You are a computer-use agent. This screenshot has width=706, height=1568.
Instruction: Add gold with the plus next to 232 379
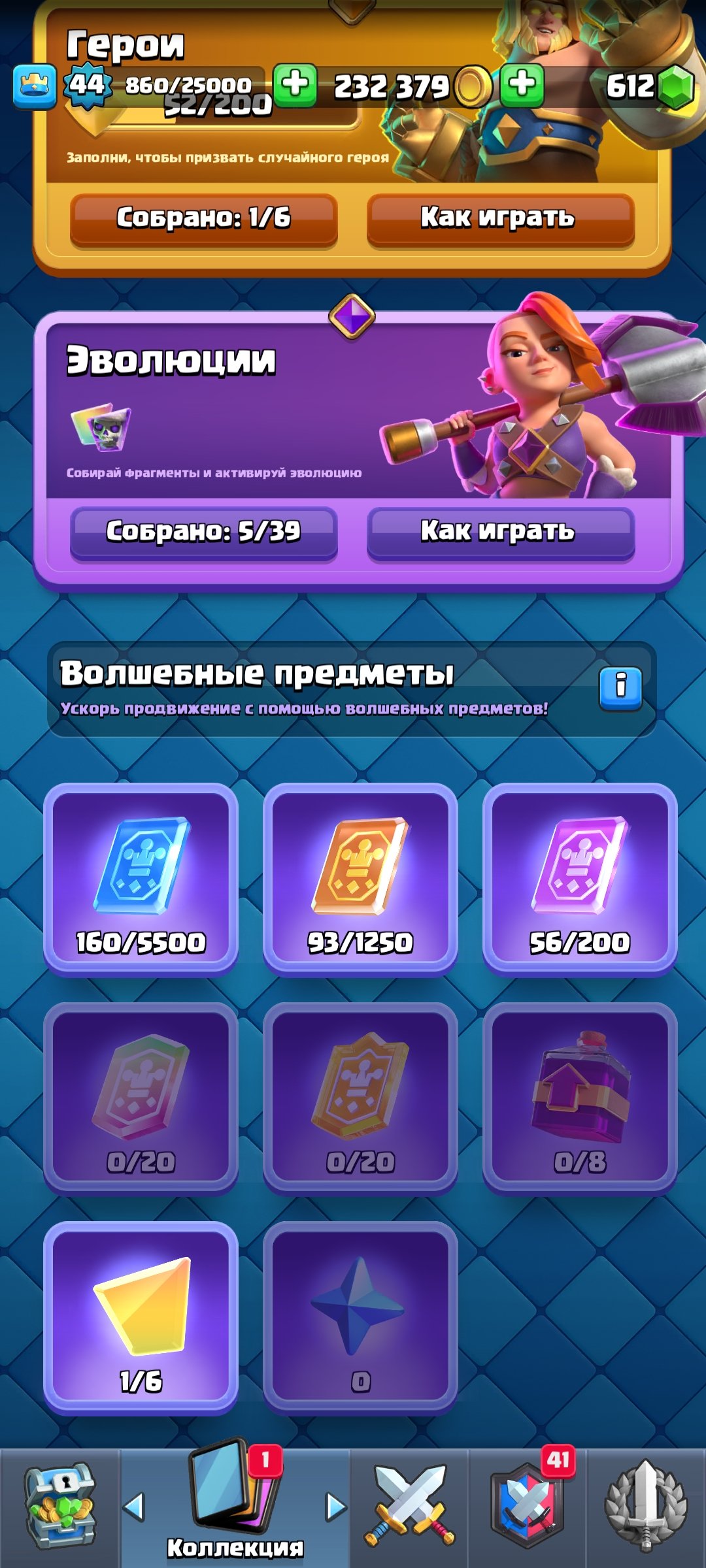(295, 85)
